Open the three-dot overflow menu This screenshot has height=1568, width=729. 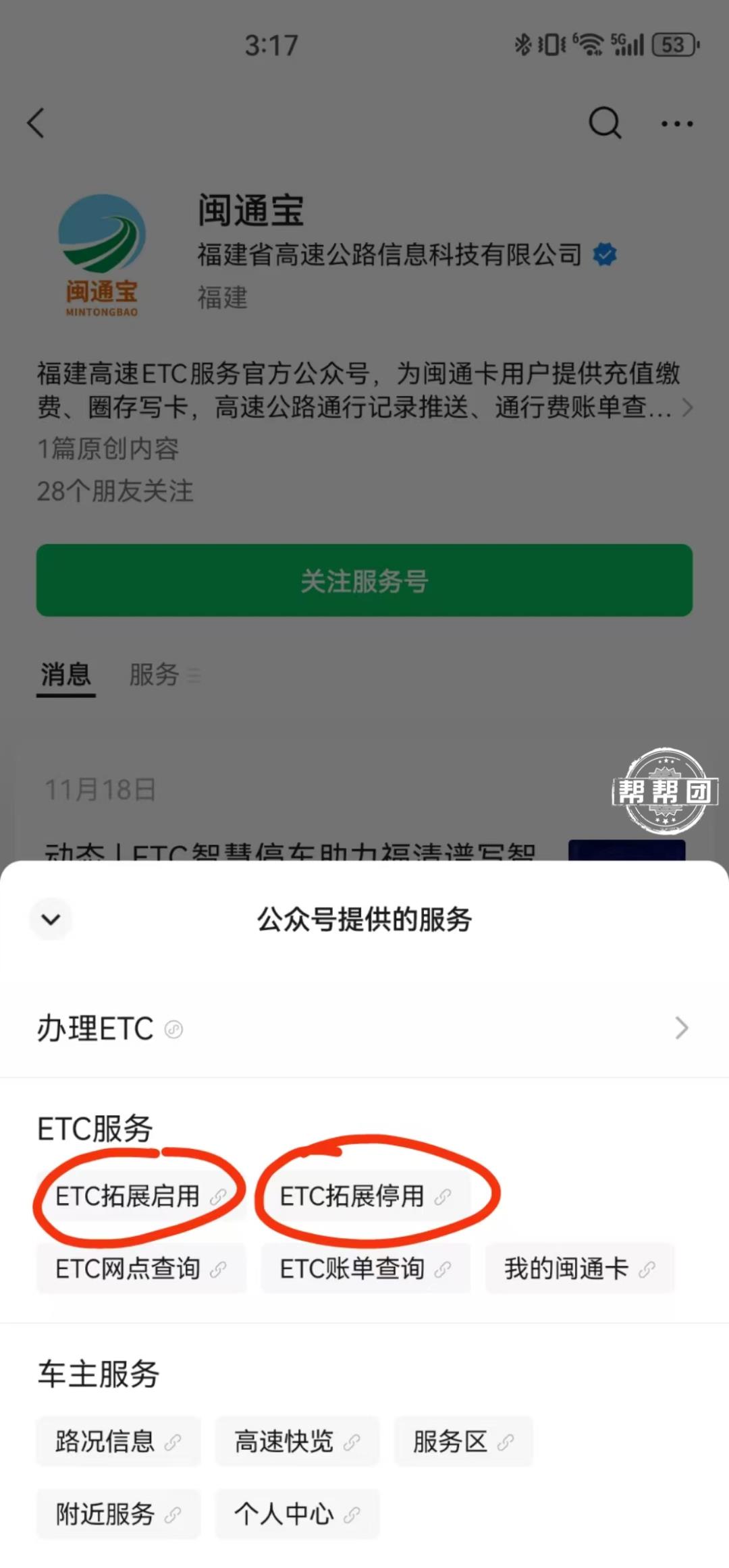click(x=676, y=123)
